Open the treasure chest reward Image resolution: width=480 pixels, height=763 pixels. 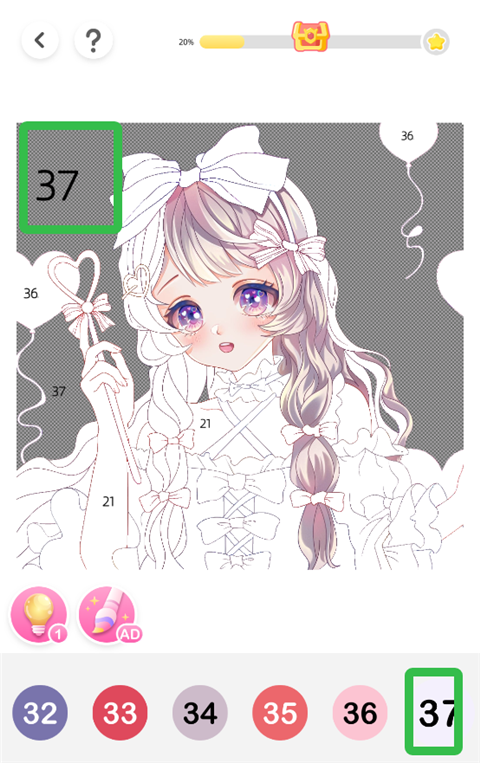point(311,36)
